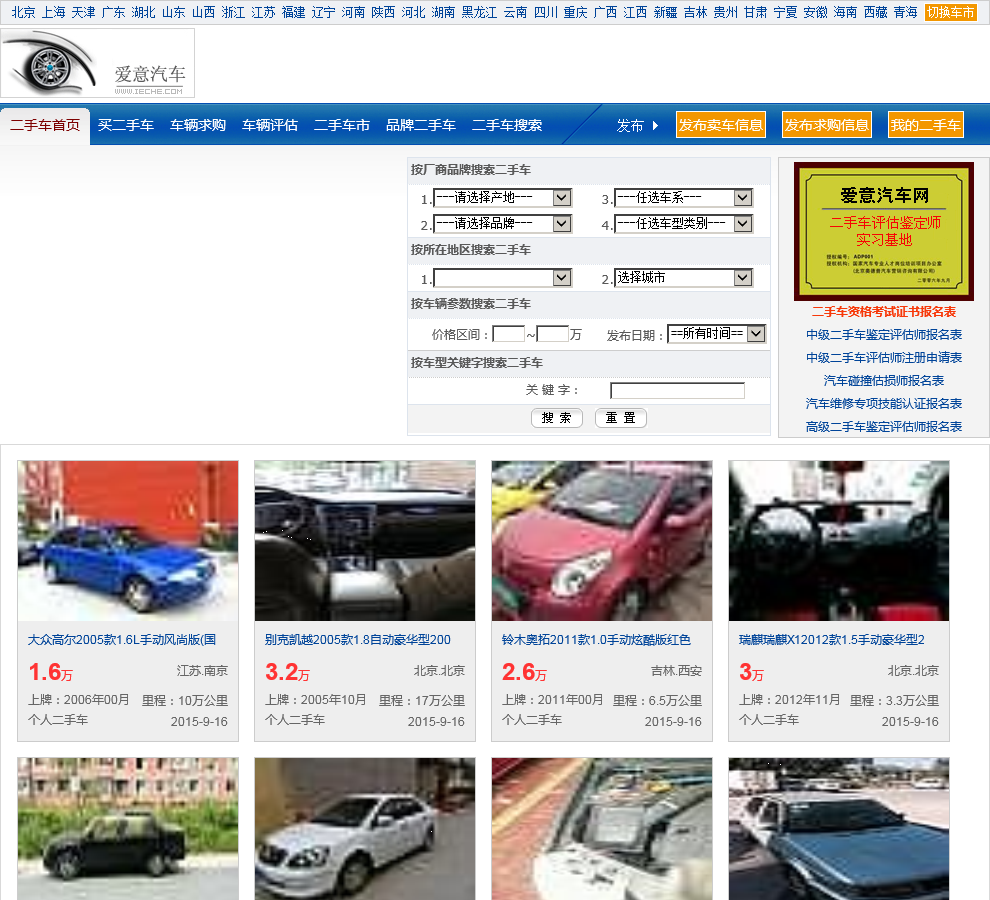990x900 pixels.
Task: Open the 选择城市 dropdown
Action: pos(682,278)
